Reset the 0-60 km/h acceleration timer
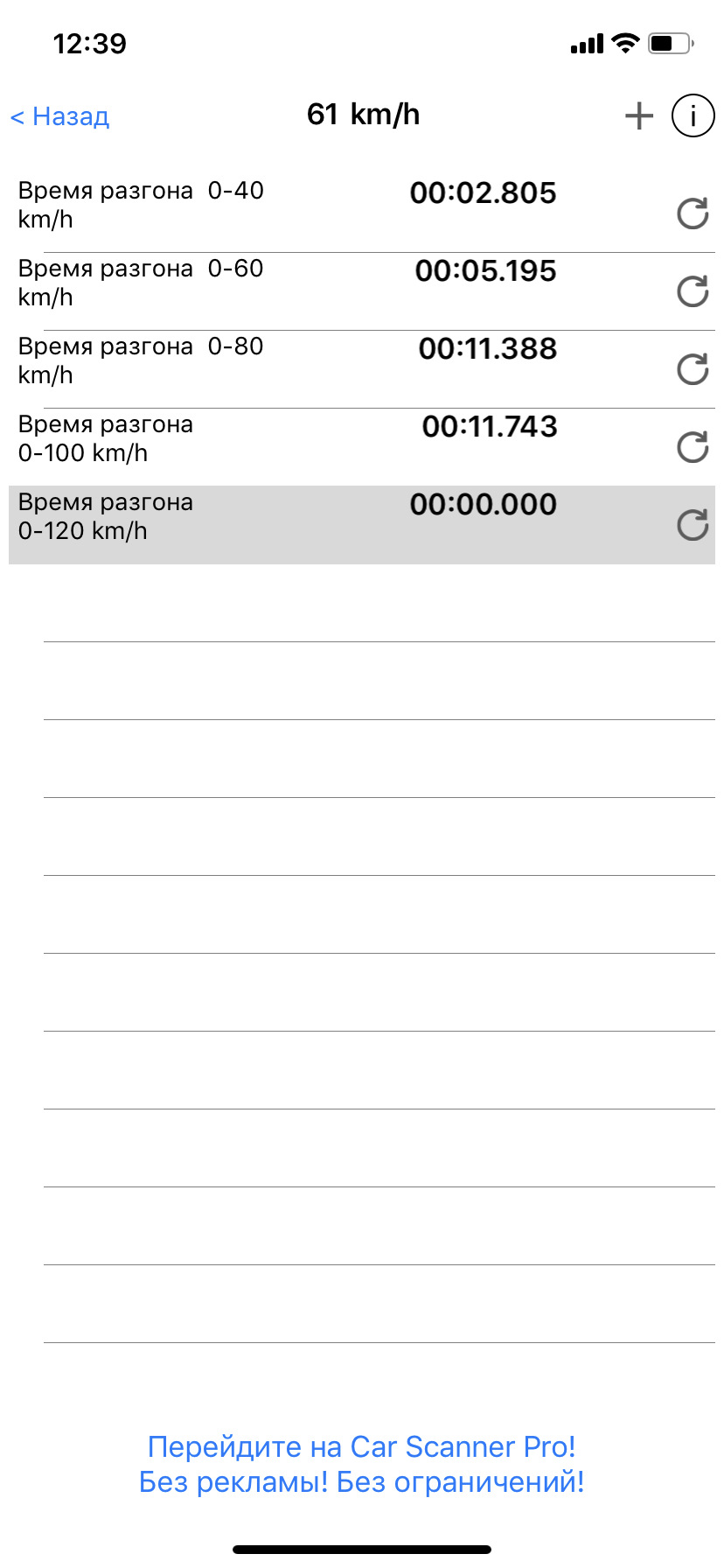 pos(693,291)
